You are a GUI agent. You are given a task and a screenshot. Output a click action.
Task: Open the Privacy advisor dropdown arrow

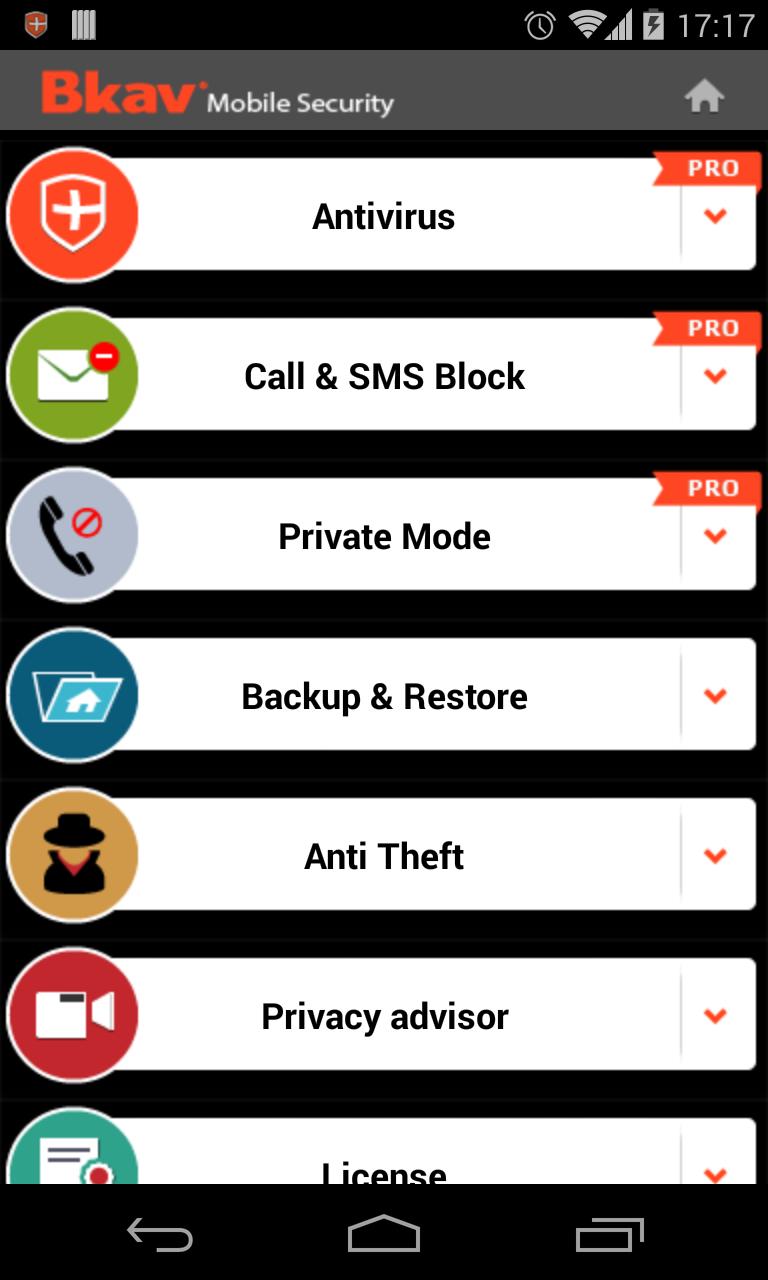coord(716,1016)
